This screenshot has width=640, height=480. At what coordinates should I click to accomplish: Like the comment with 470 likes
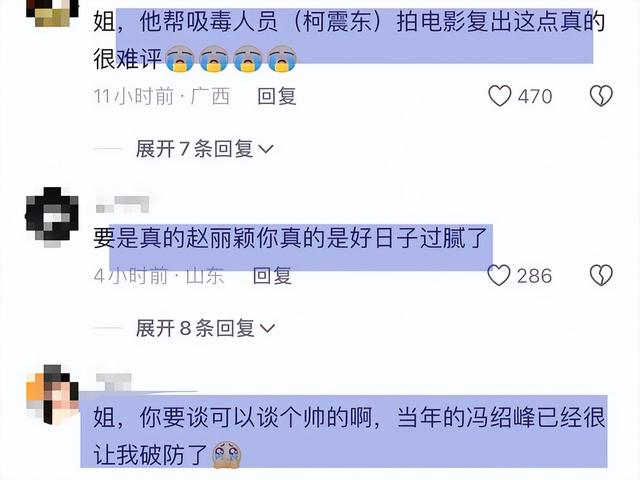pyautogui.click(x=500, y=96)
